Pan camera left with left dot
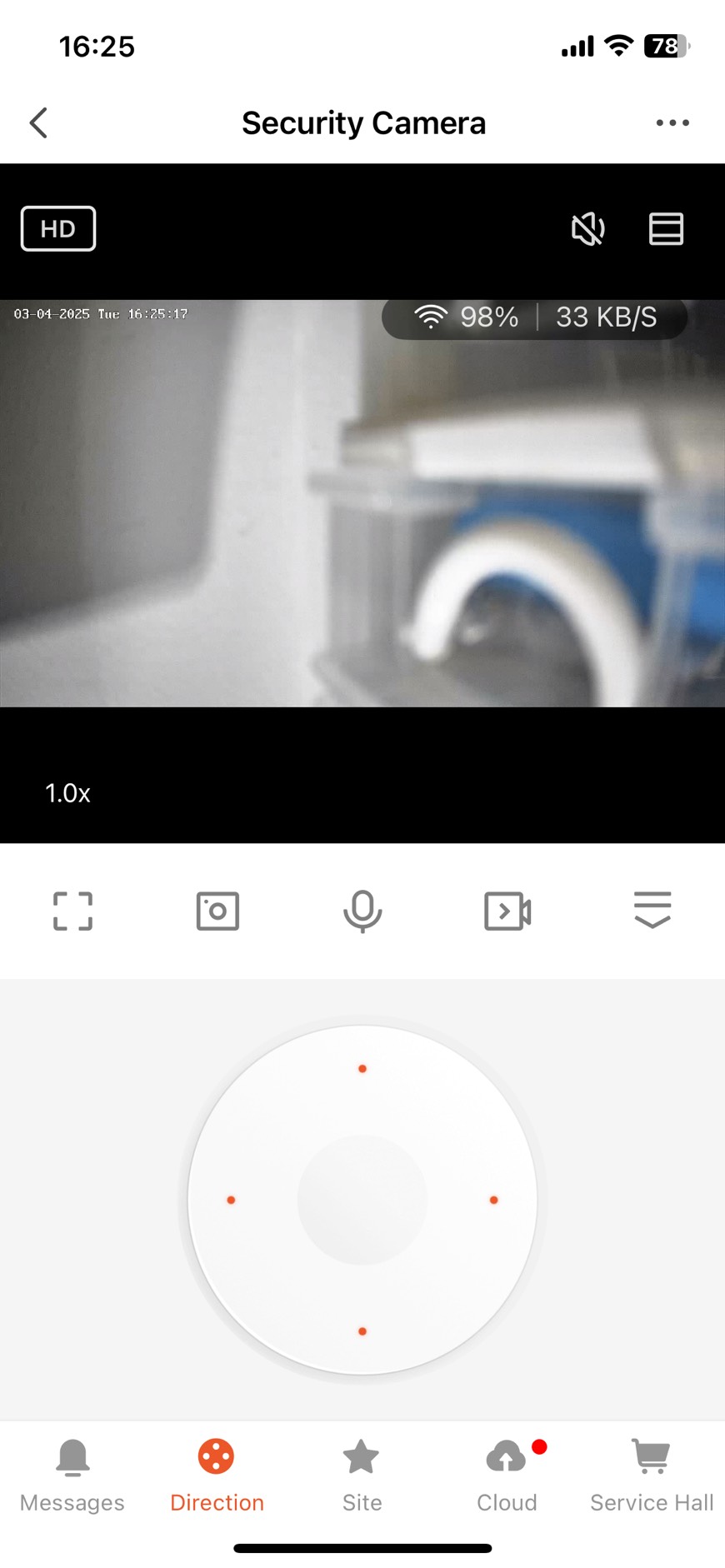 click(231, 1200)
